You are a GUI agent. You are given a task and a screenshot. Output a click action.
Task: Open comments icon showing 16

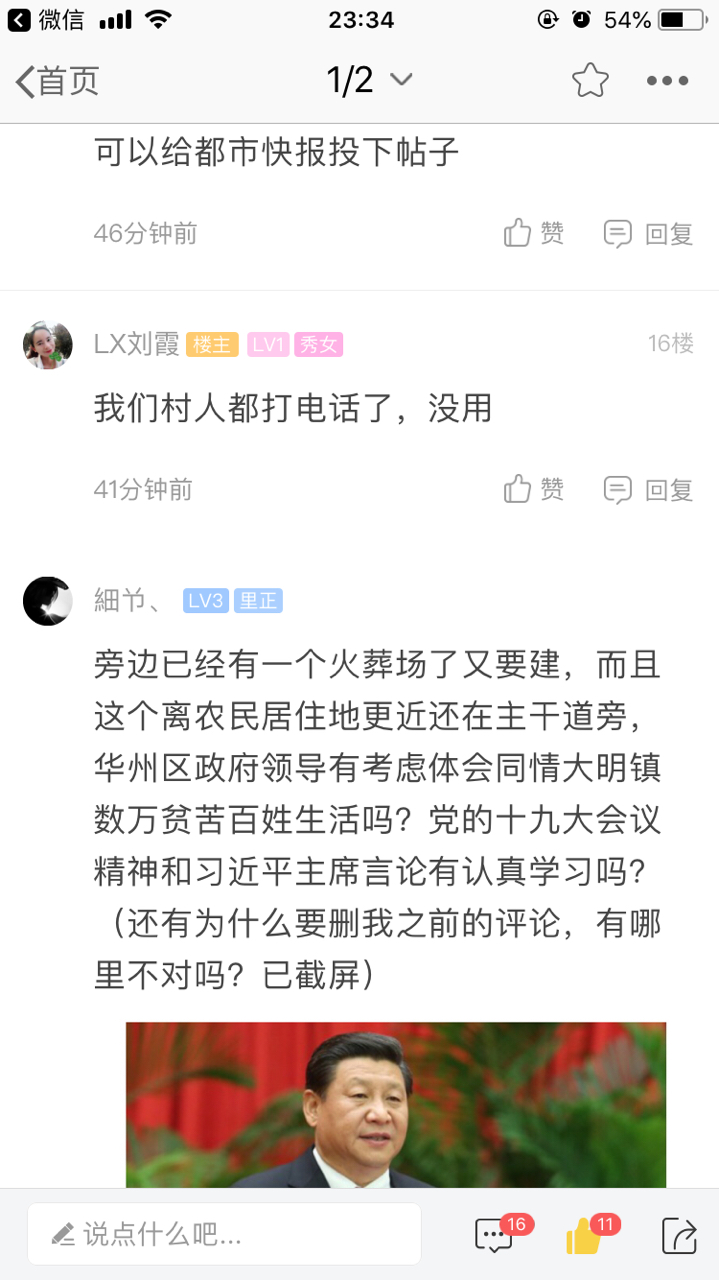(x=494, y=1235)
